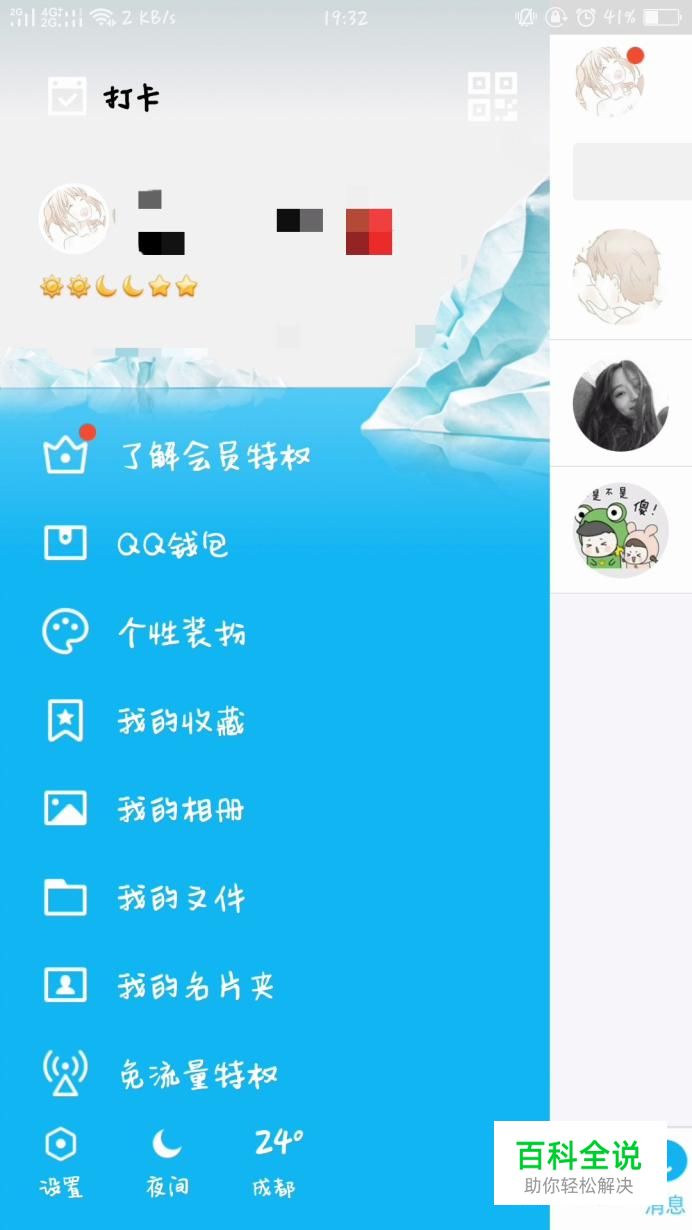Open my profile avatar in the drawer

pyautogui.click(x=74, y=218)
